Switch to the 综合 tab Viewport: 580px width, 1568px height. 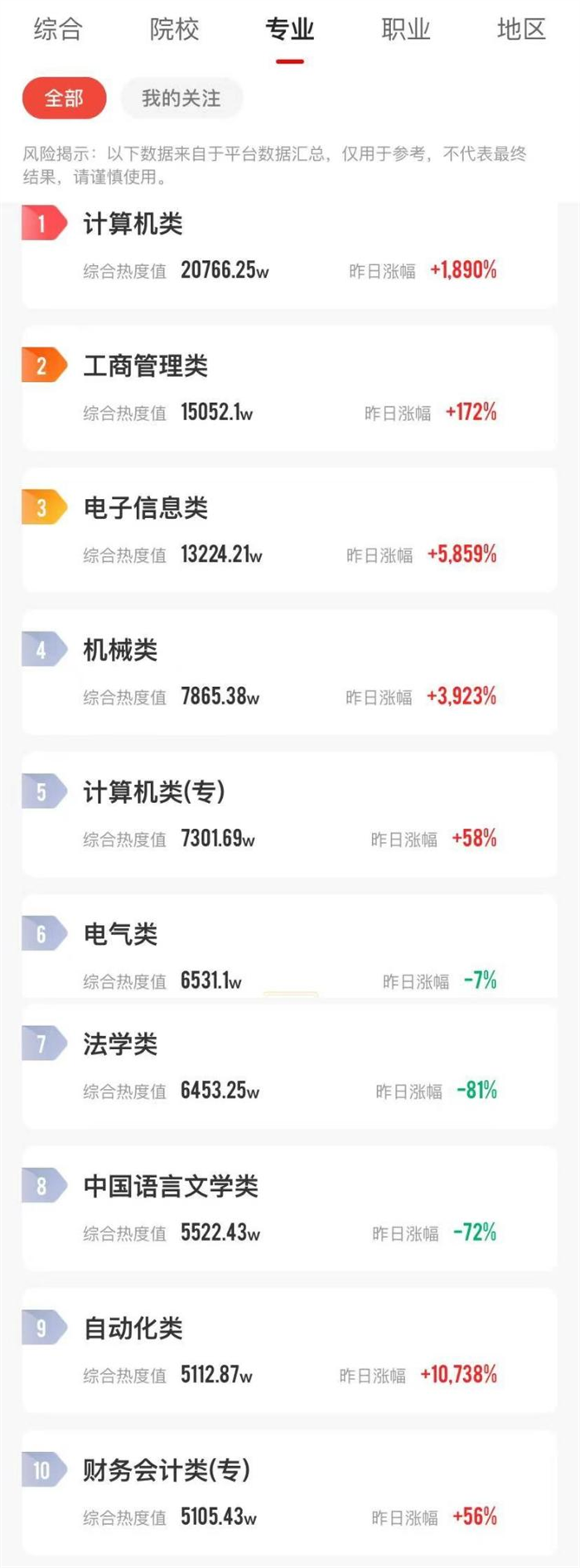click(58, 30)
